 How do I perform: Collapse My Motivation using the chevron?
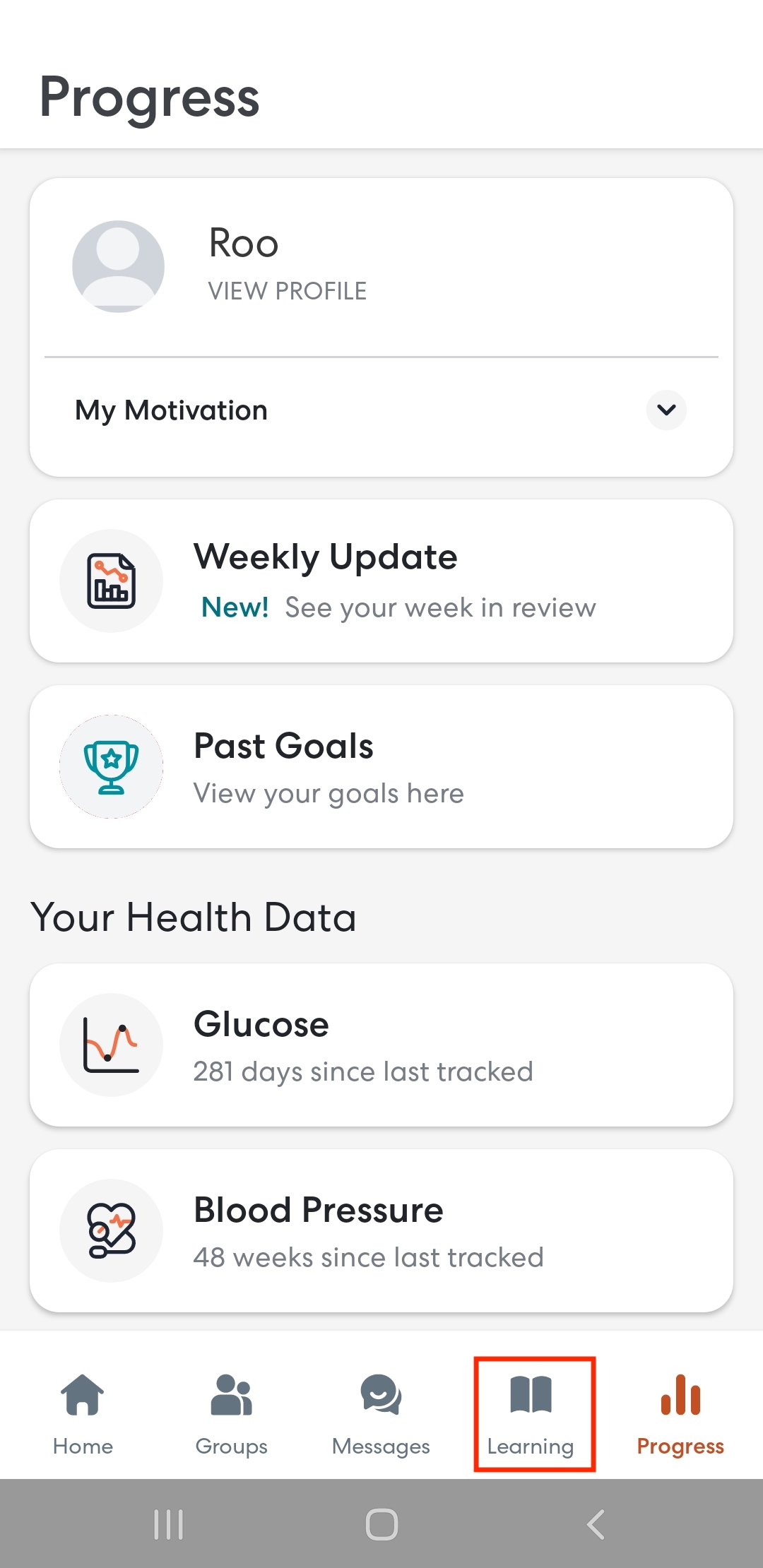665,410
